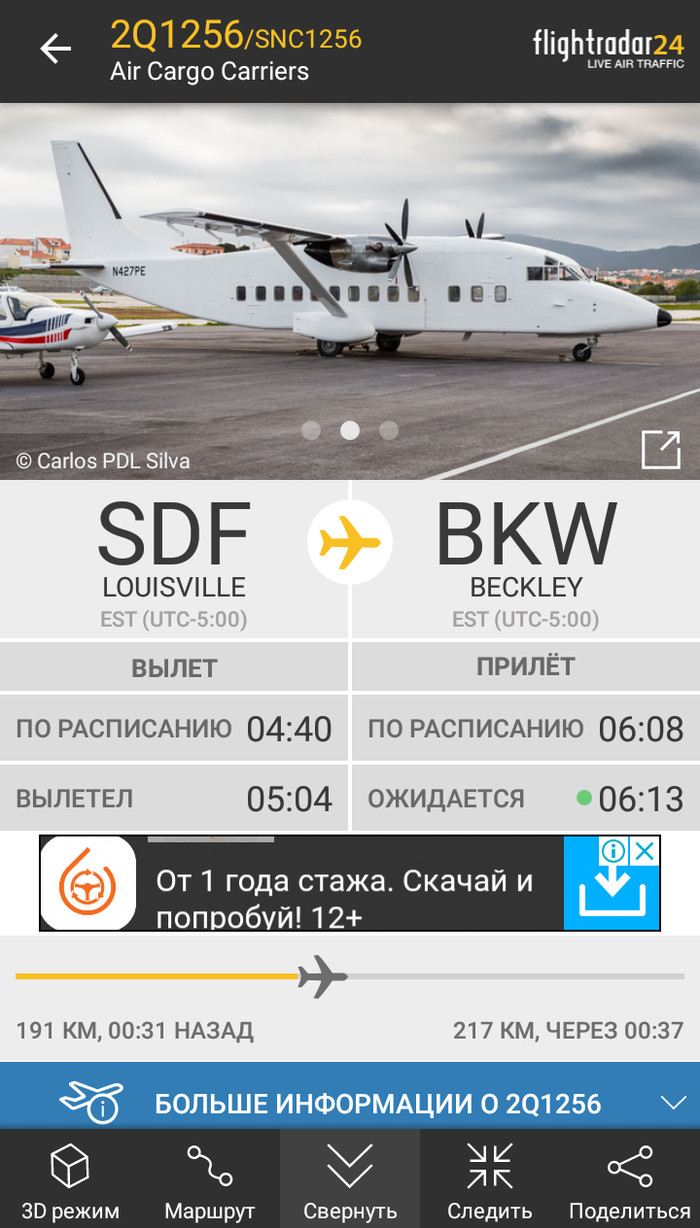
Task: Show the flight Маршрут on map
Action: tap(210, 1180)
